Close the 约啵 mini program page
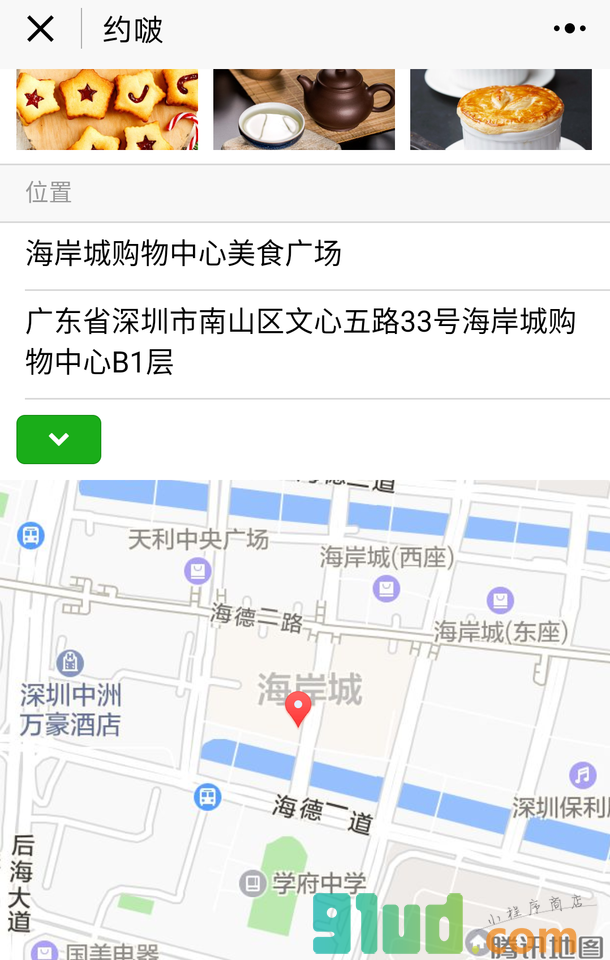Viewport: 610px width, 960px height. click(x=40, y=30)
